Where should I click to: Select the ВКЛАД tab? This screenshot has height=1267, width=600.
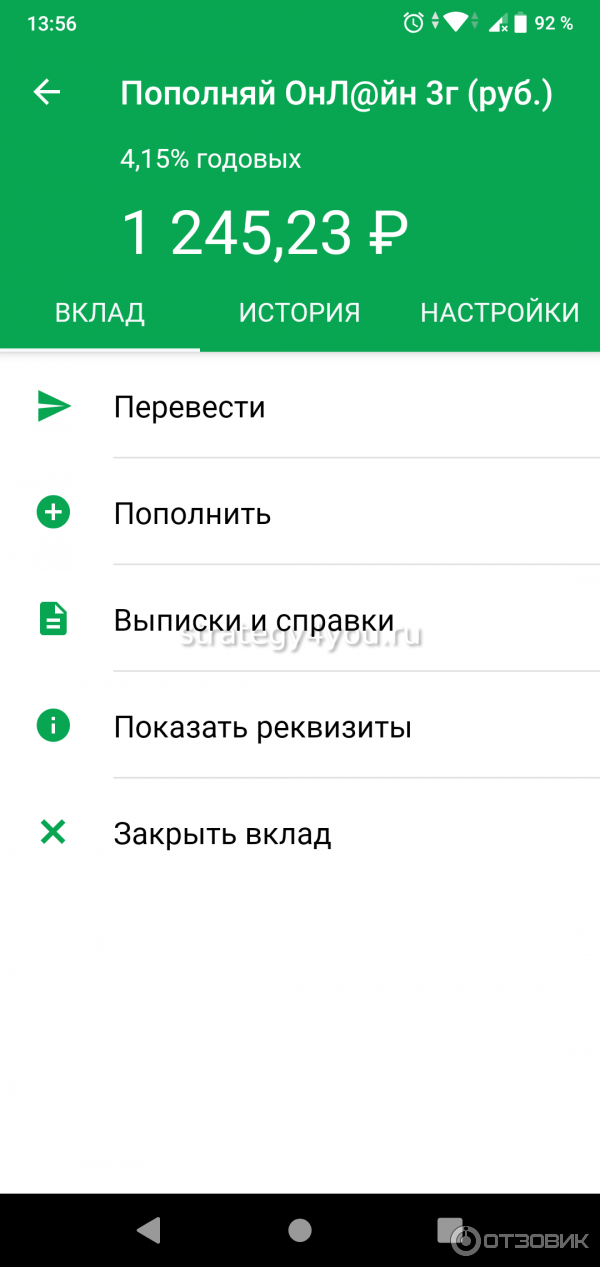pos(100,312)
